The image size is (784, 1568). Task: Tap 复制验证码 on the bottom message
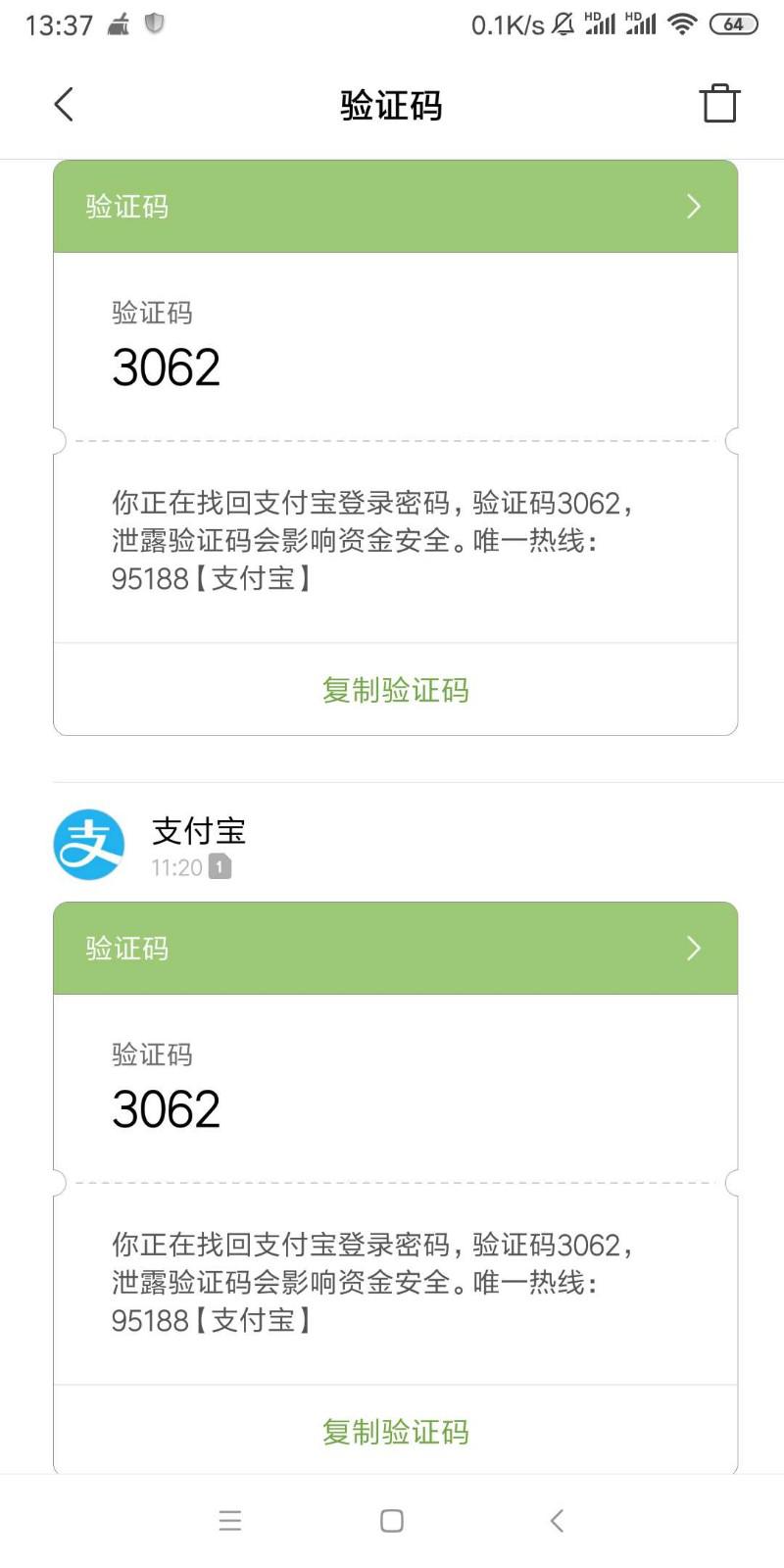pyautogui.click(x=394, y=1431)
